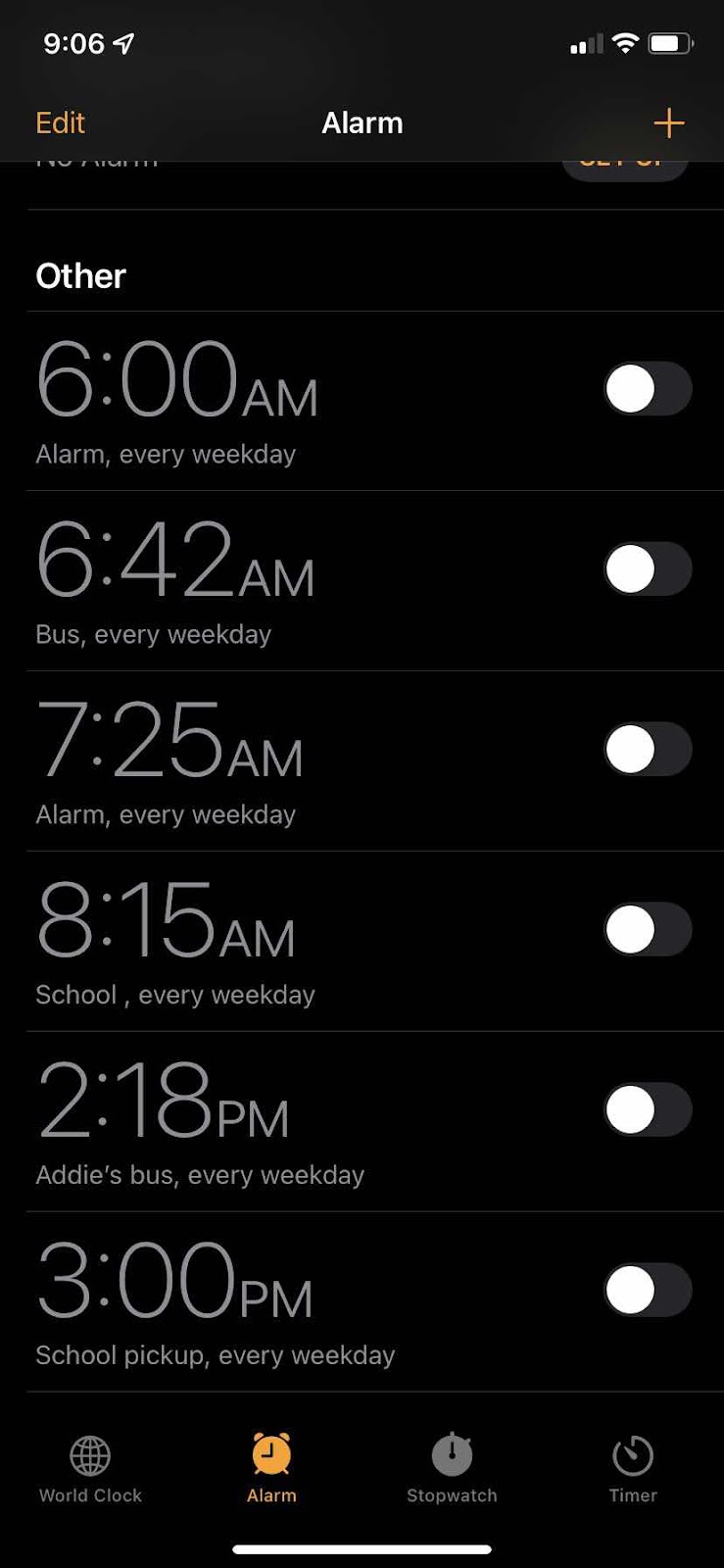Activate the 2:18 PM Addie's bus alarm
This screenshot has height=1568, width=724.
tap(648, 1110)
